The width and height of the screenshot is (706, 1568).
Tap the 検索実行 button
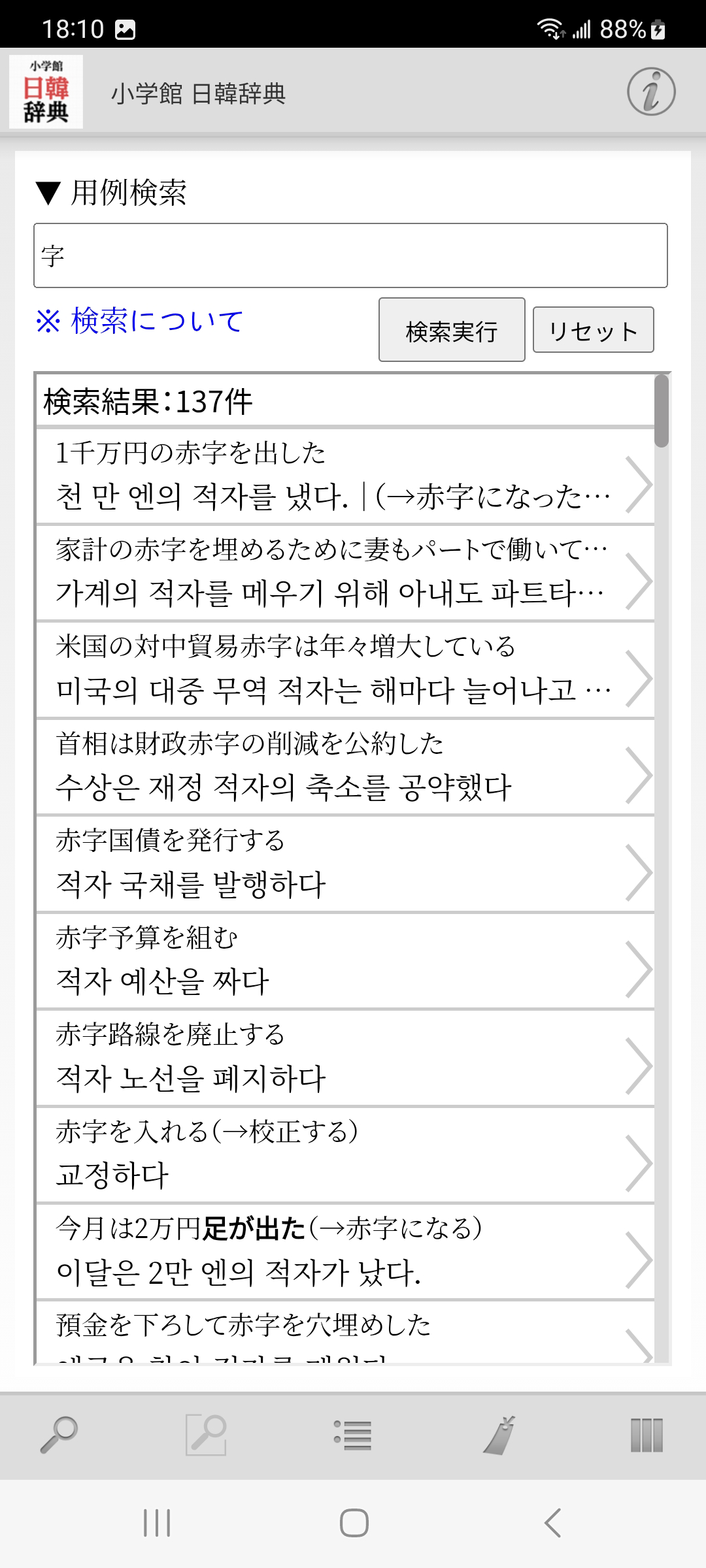tap(452, 330)
